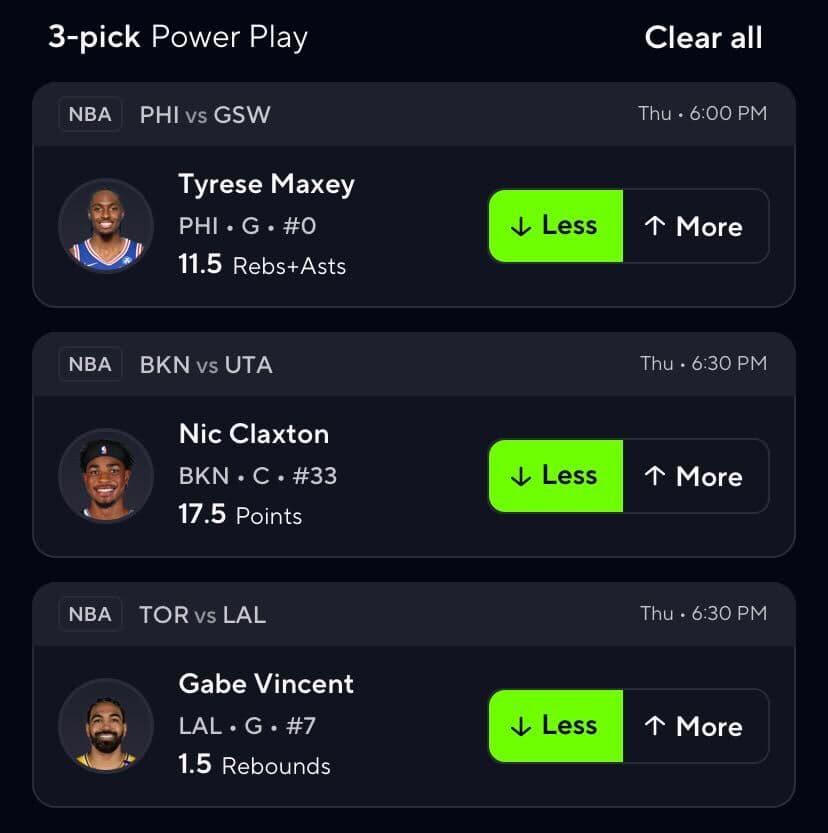This screenshot has width=828, height=833.
Task: Select More for Gabe Vincent
Action: 696,726
